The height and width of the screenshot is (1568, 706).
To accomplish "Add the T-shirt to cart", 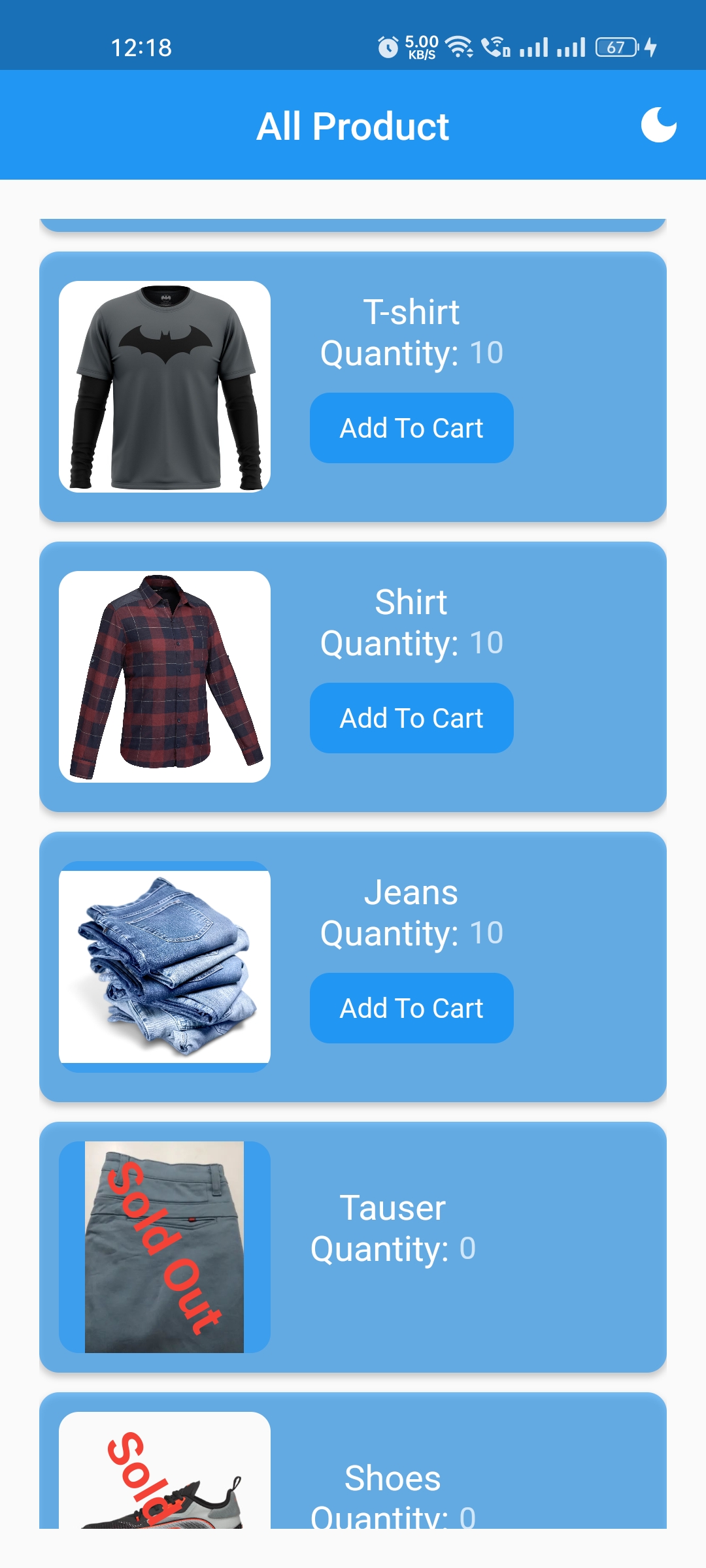I will (411, 429).
